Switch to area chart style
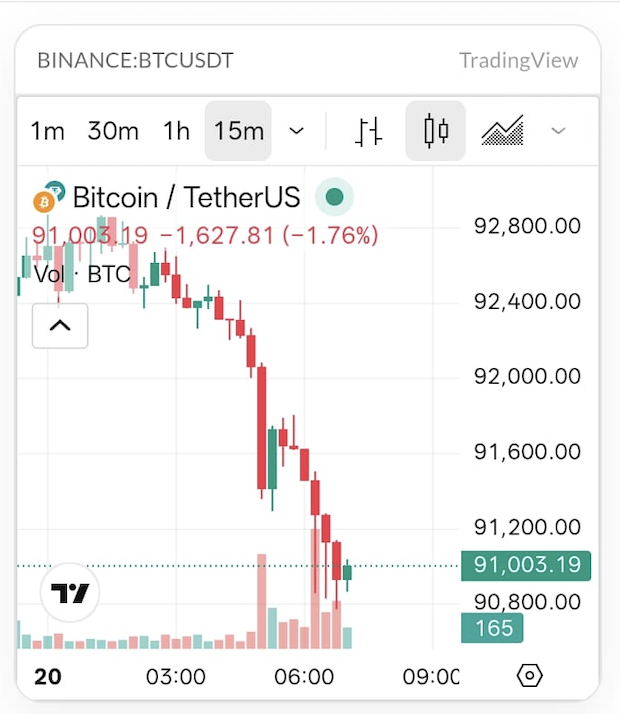The height and width of the screenshot is (714, 620). coord(502,131)
